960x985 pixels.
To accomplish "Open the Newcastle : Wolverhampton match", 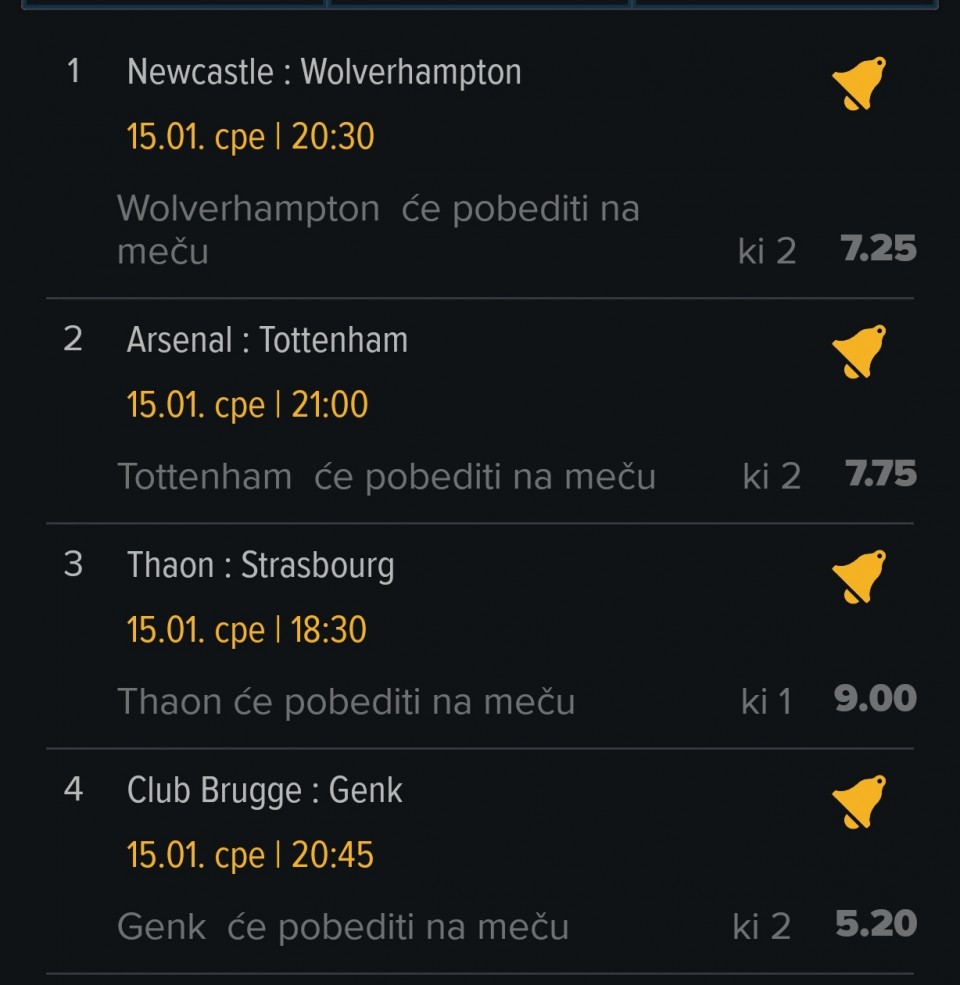I will 324,73.
